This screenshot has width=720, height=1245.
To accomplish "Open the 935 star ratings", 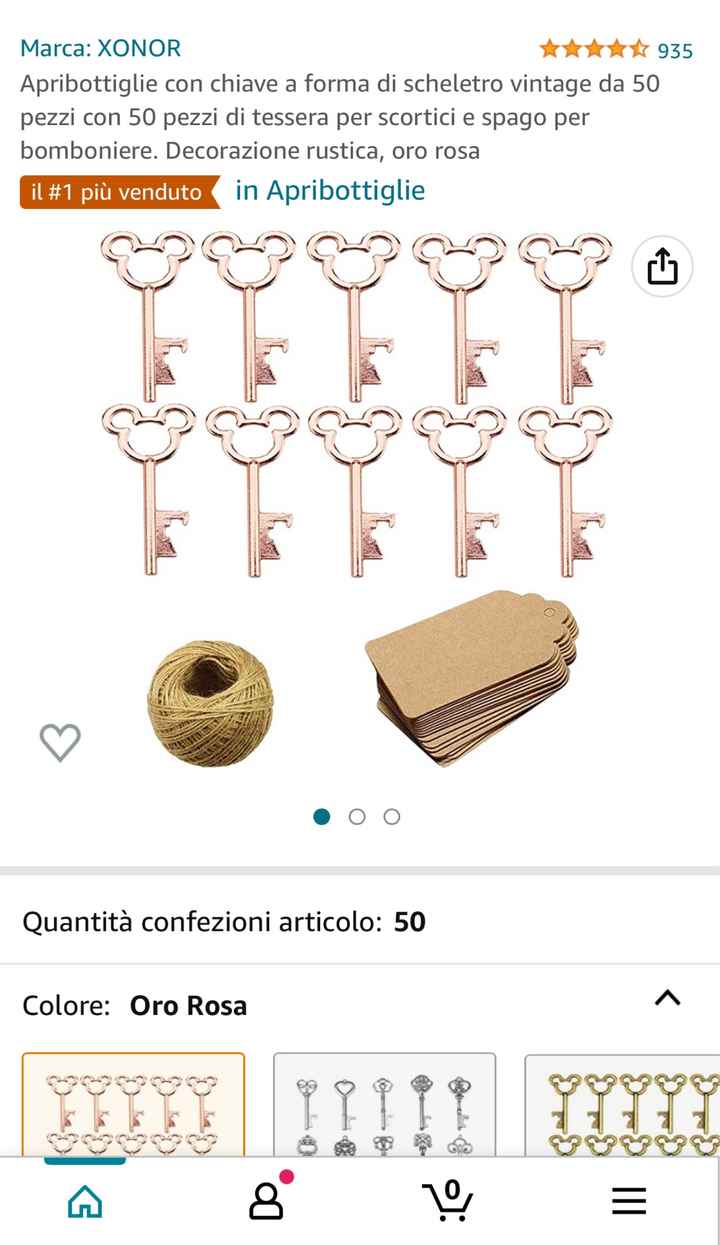I will tap(616, 49).
